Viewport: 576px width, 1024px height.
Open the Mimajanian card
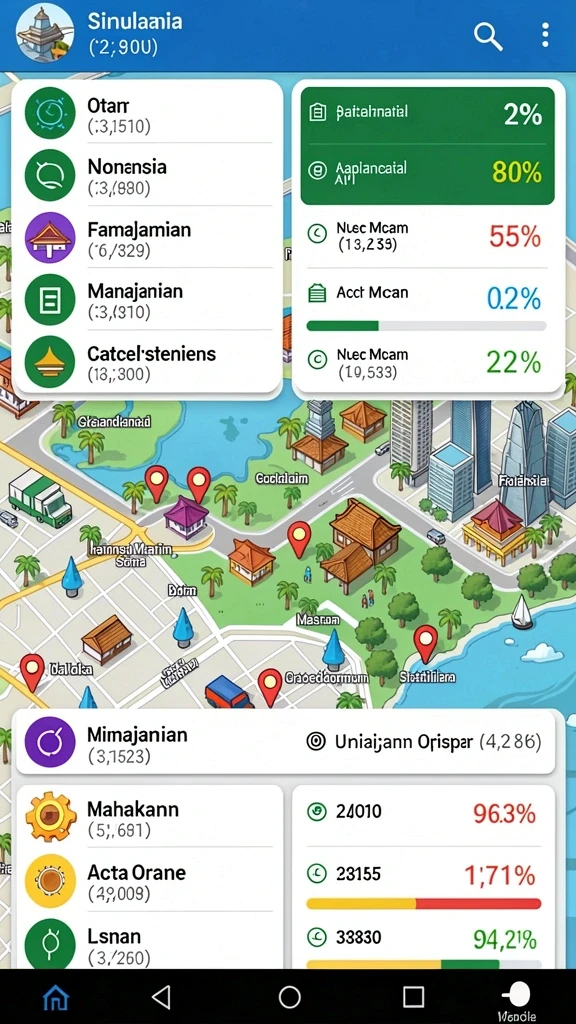(x=285, y=743)
